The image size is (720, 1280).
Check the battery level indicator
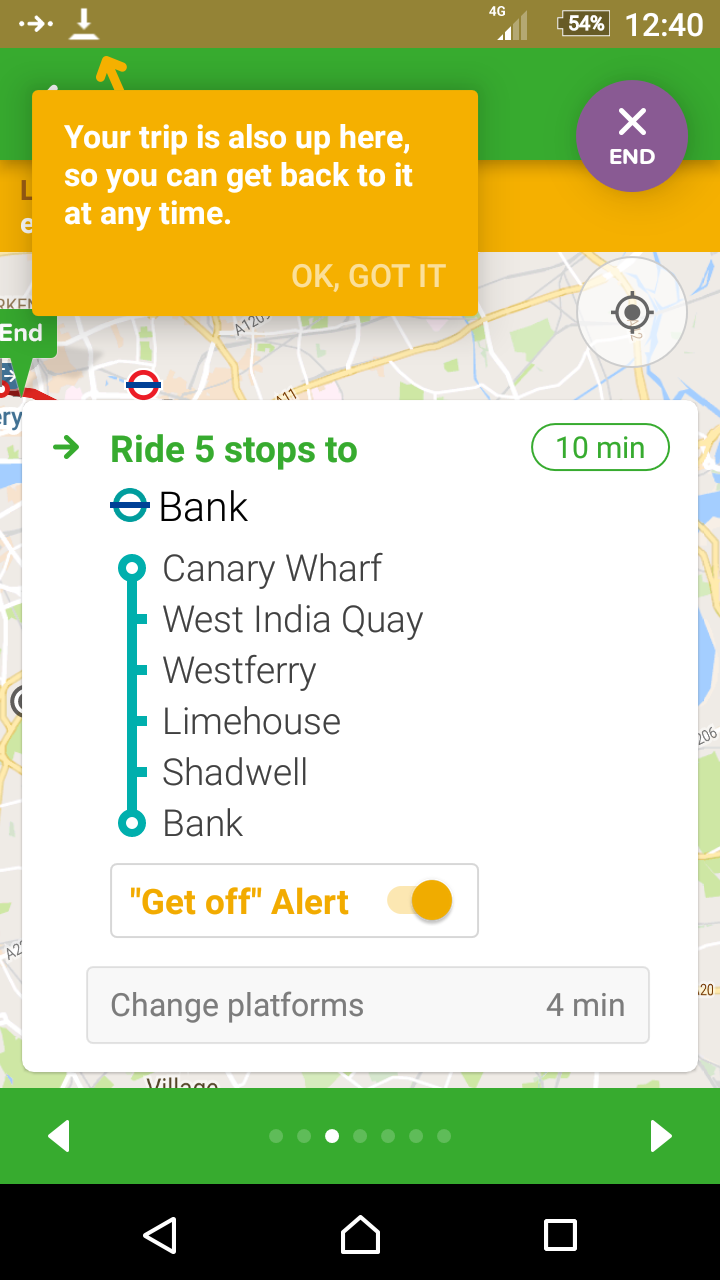583,23
